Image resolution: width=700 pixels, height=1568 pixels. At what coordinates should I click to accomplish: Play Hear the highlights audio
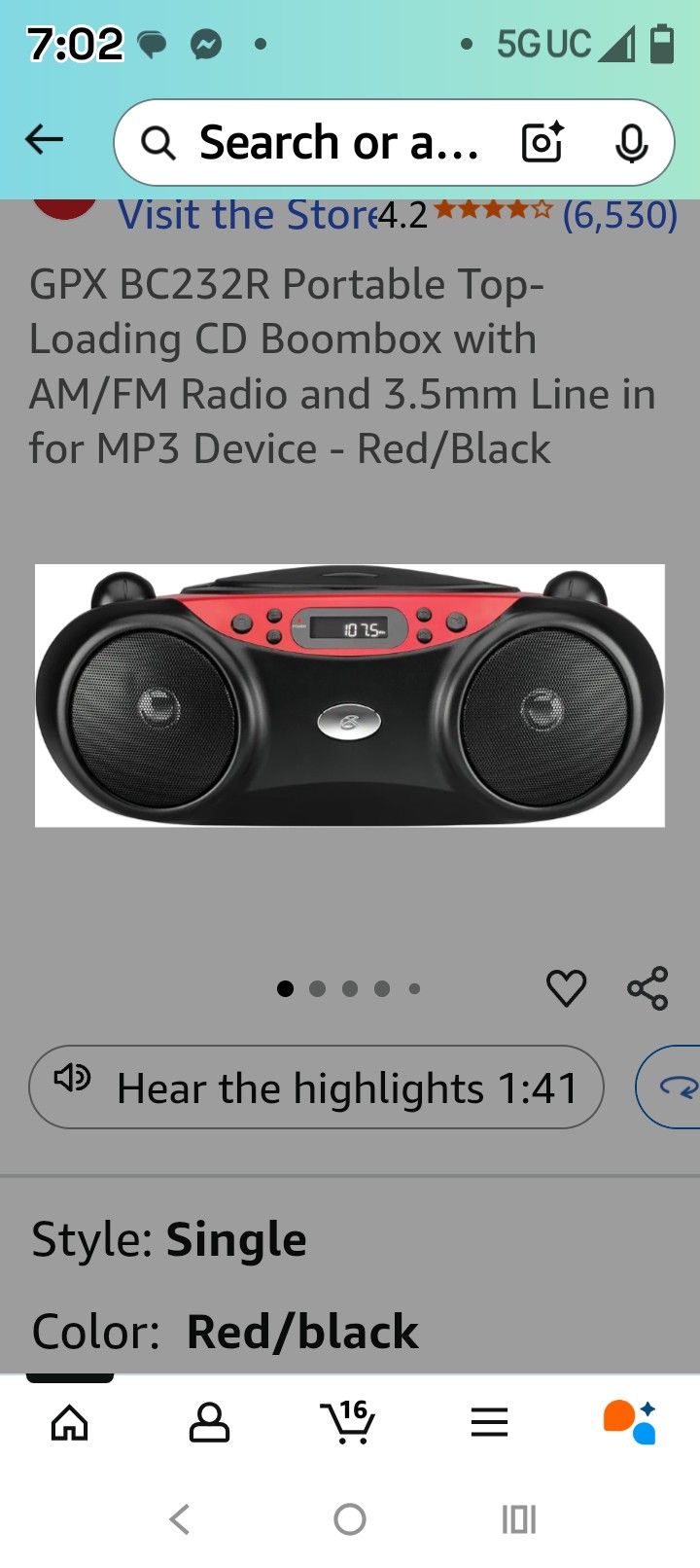click(316, 1087)
